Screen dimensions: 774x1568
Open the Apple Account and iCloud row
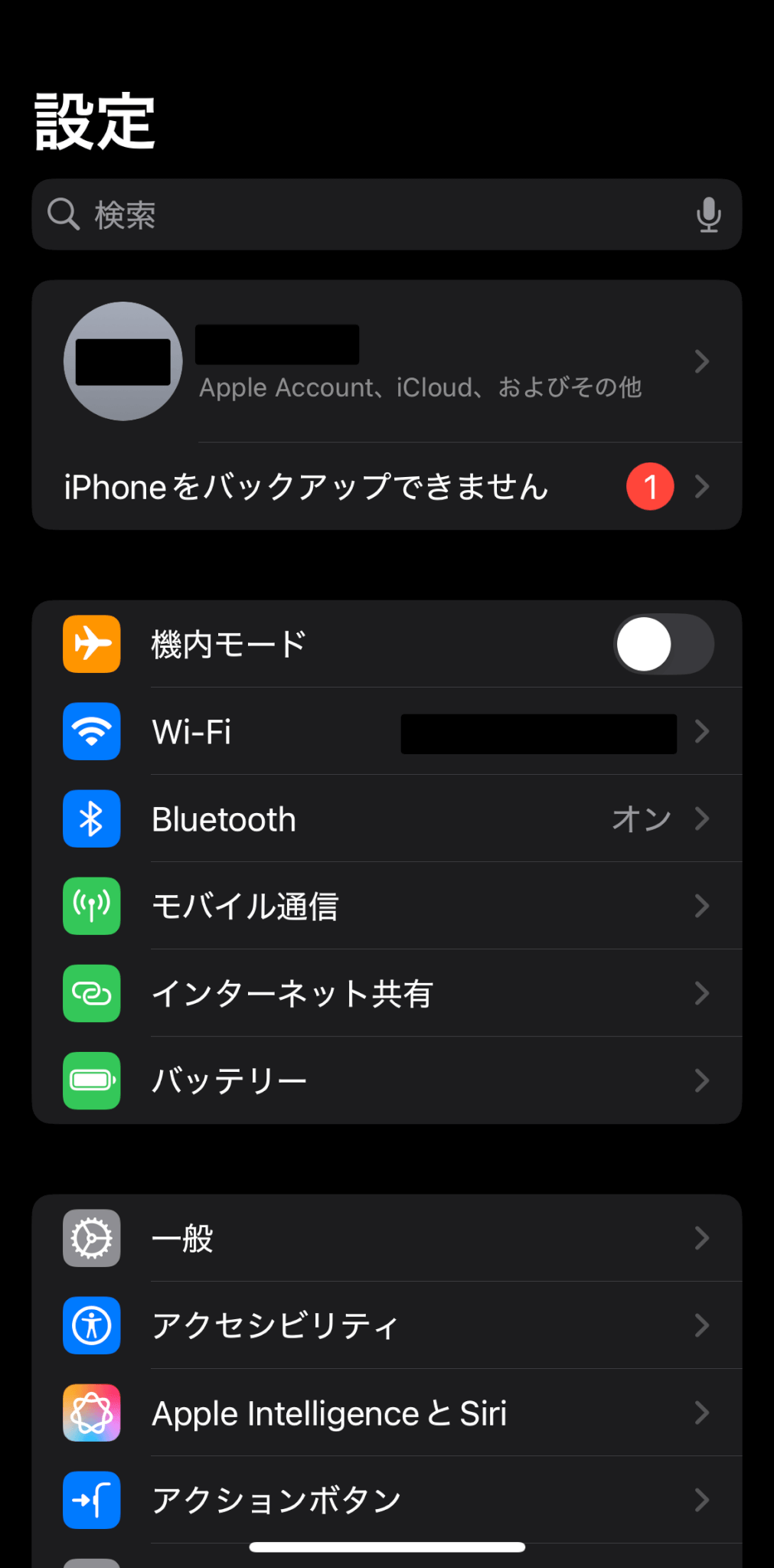[x=420, y=361]
